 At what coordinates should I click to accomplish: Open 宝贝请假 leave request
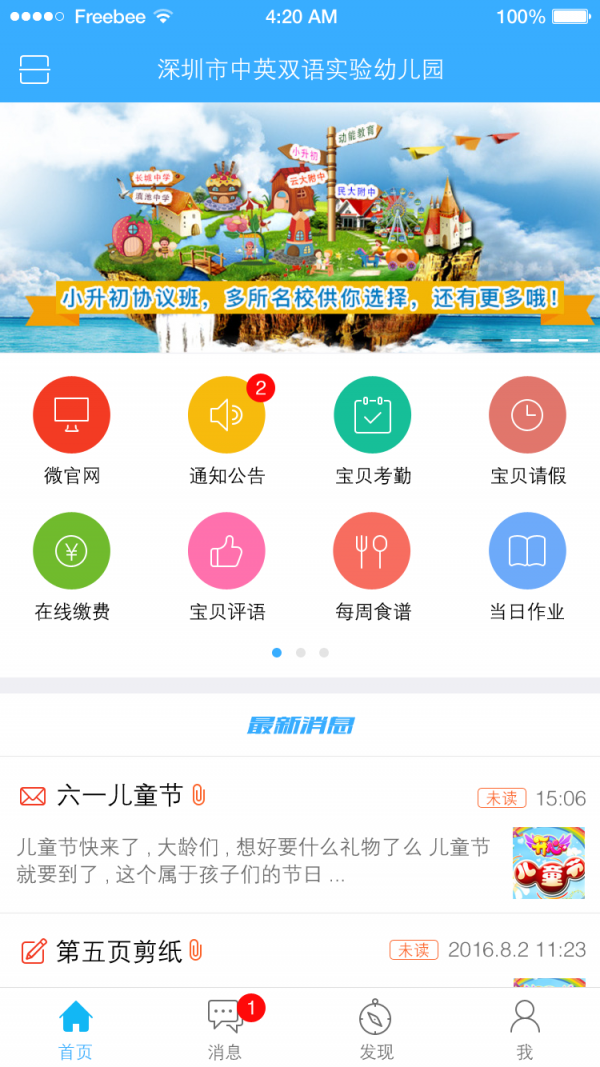[527, 415]
